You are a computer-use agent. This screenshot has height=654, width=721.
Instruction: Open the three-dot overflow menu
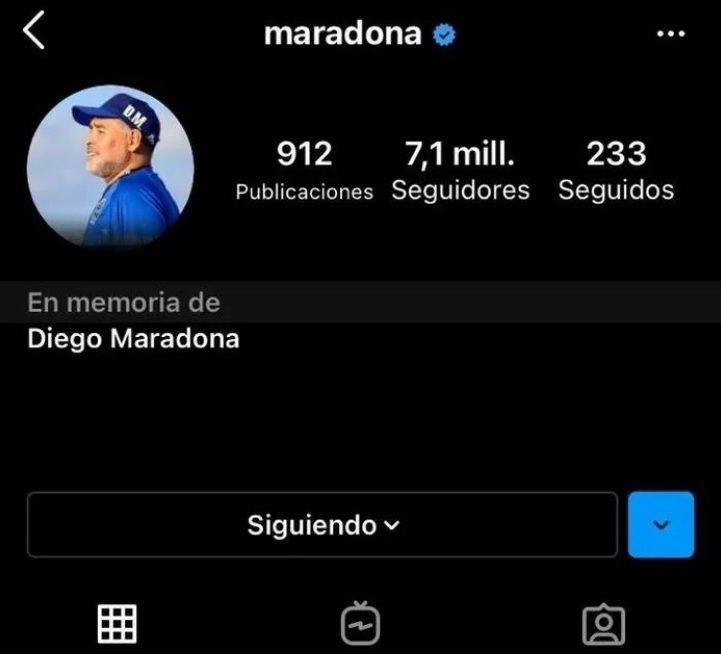tap(670, 34)
